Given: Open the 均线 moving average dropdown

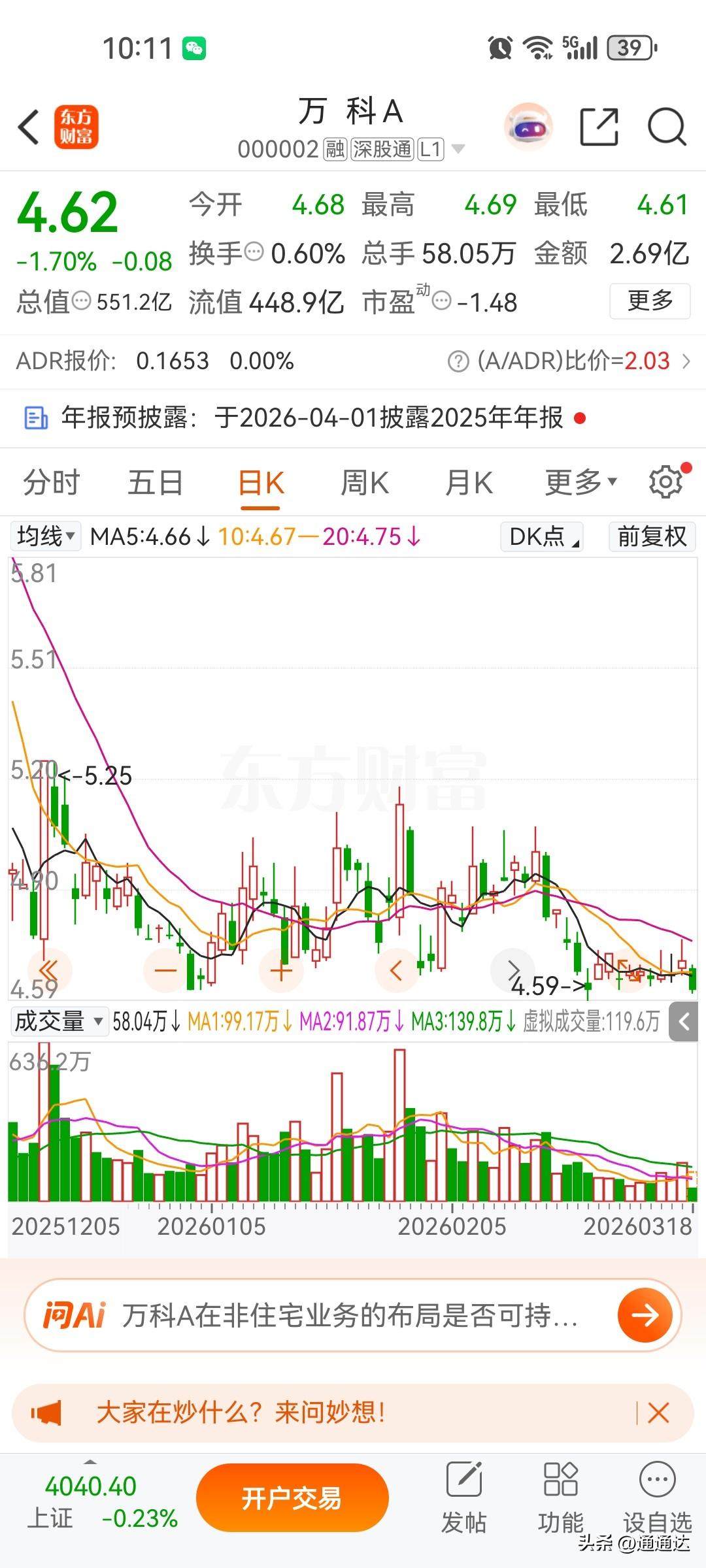Looking at the screenshot, I should pyautogui.click(x=45, y=536).
